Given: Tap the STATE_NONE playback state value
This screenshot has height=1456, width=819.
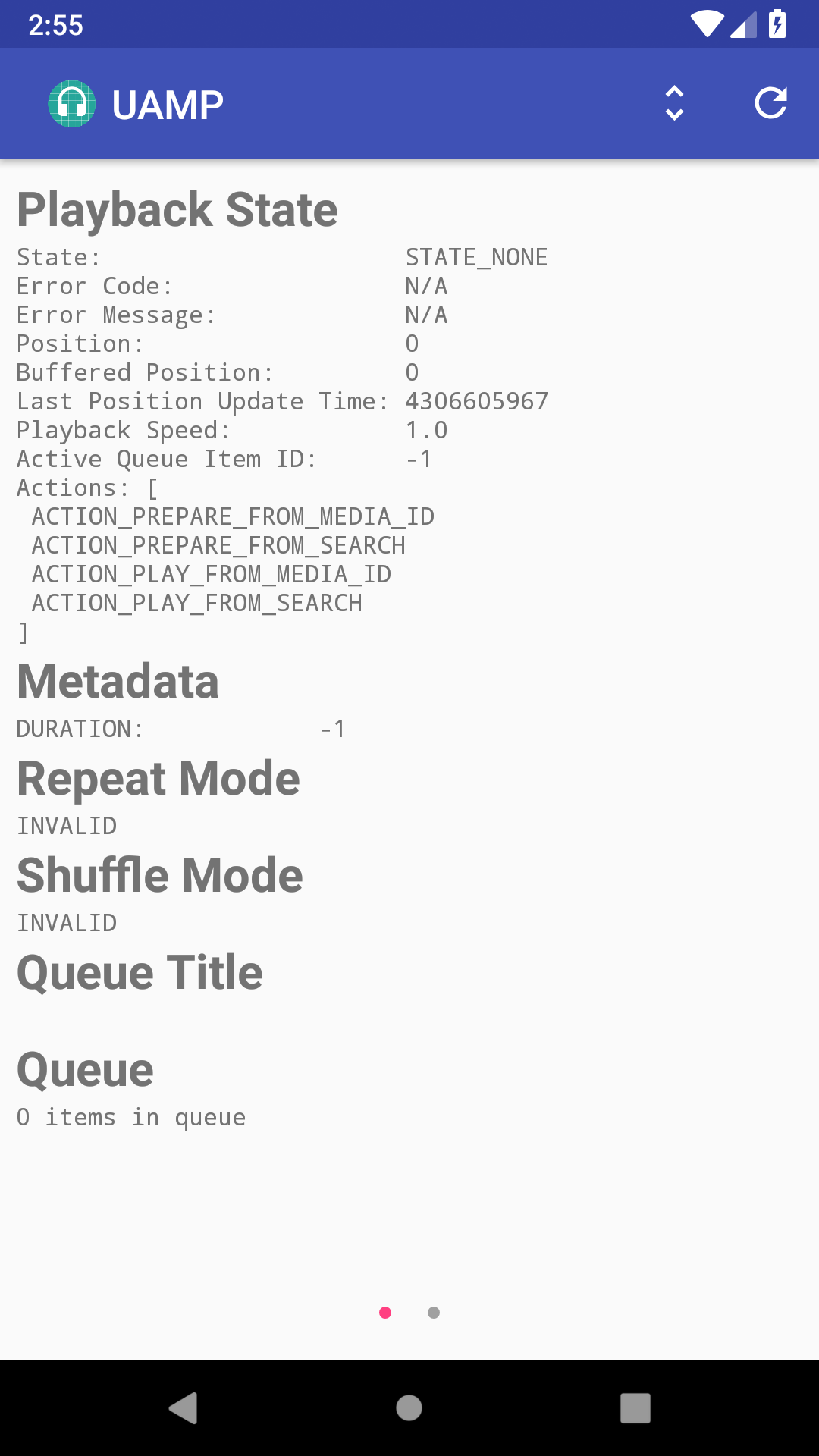Looking at the screenshot, I should [476, 257].
